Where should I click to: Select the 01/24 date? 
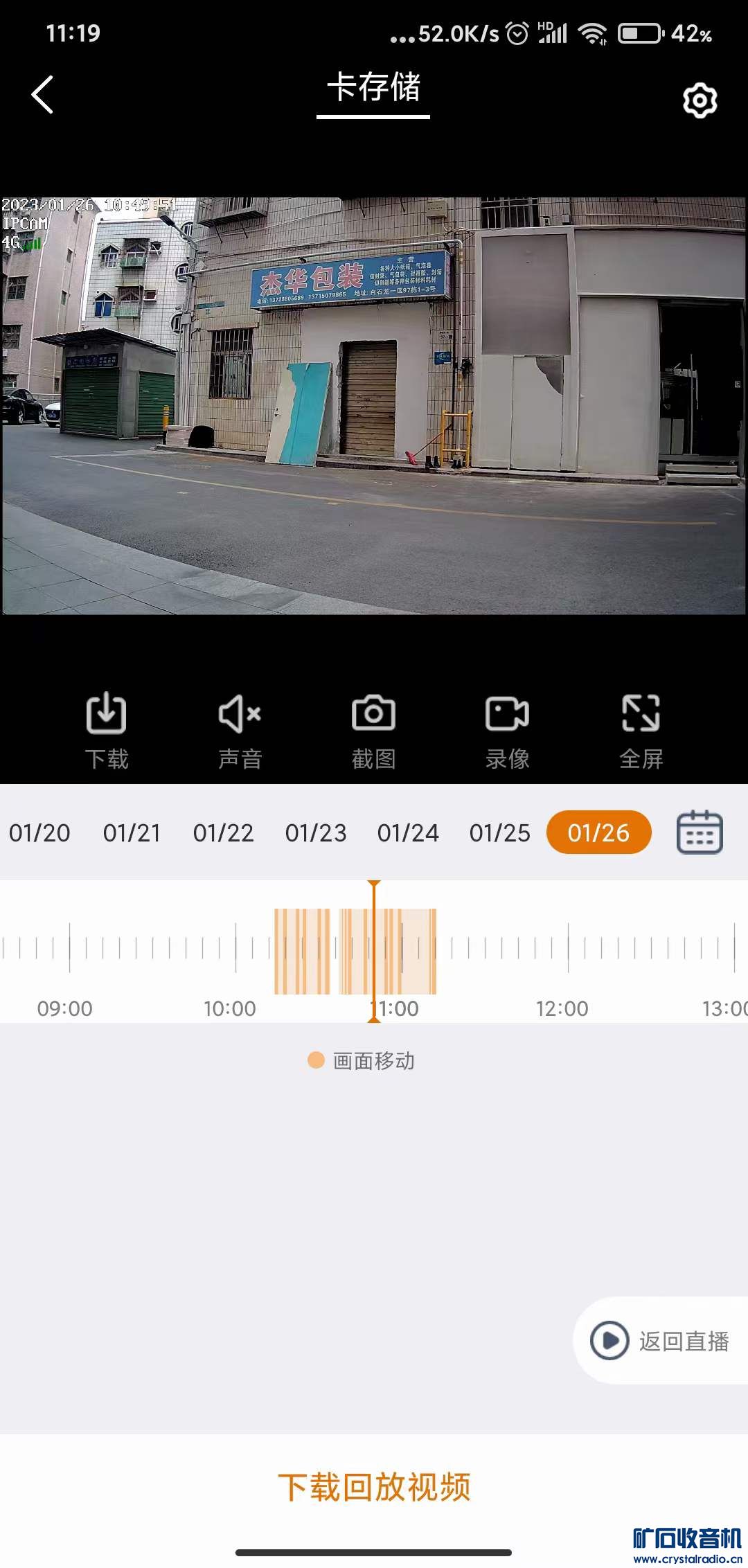point(408,832)
